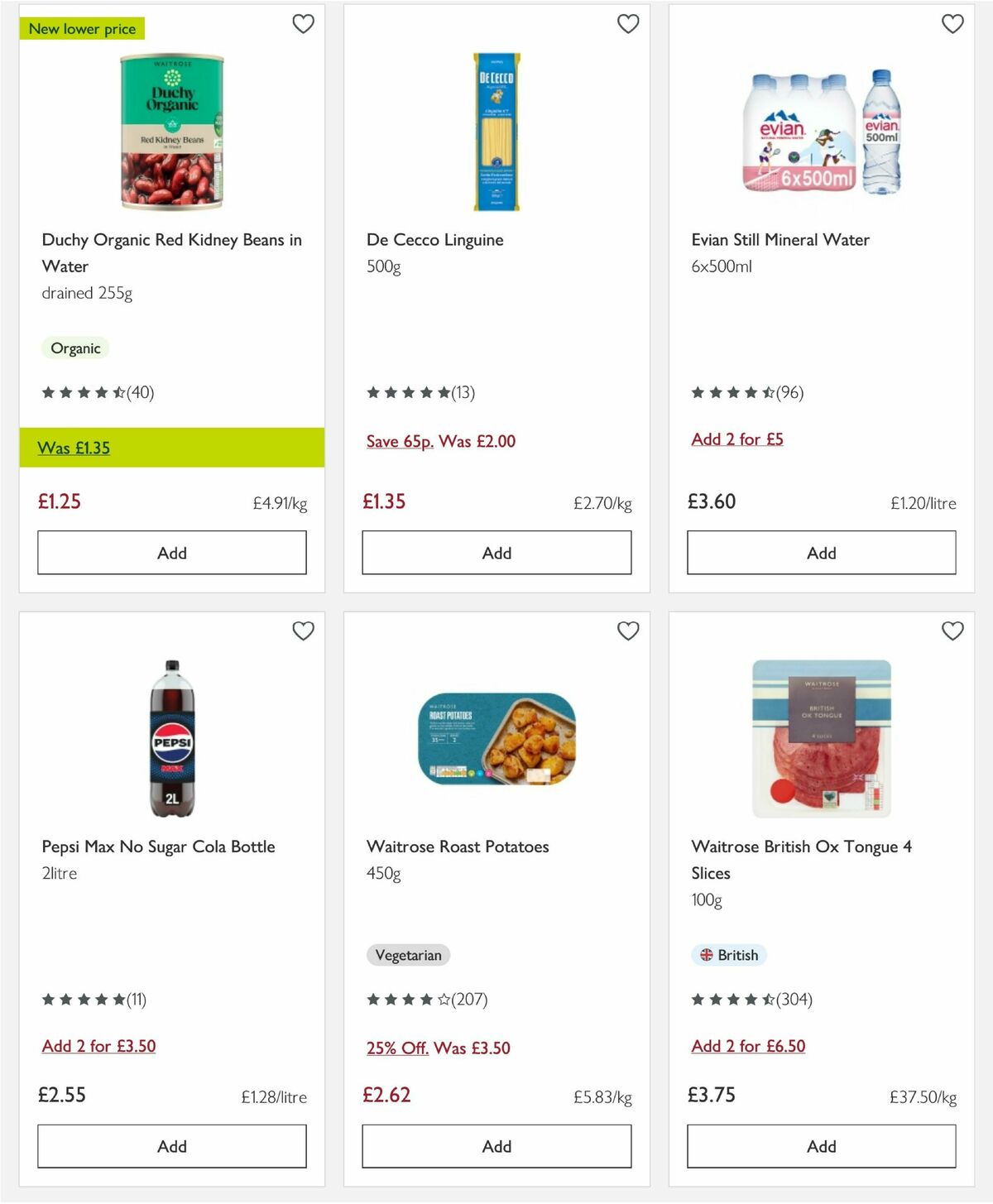Add the De Cecco Linguine to basket
993x1204 pixels.
(x=496, y=552)
